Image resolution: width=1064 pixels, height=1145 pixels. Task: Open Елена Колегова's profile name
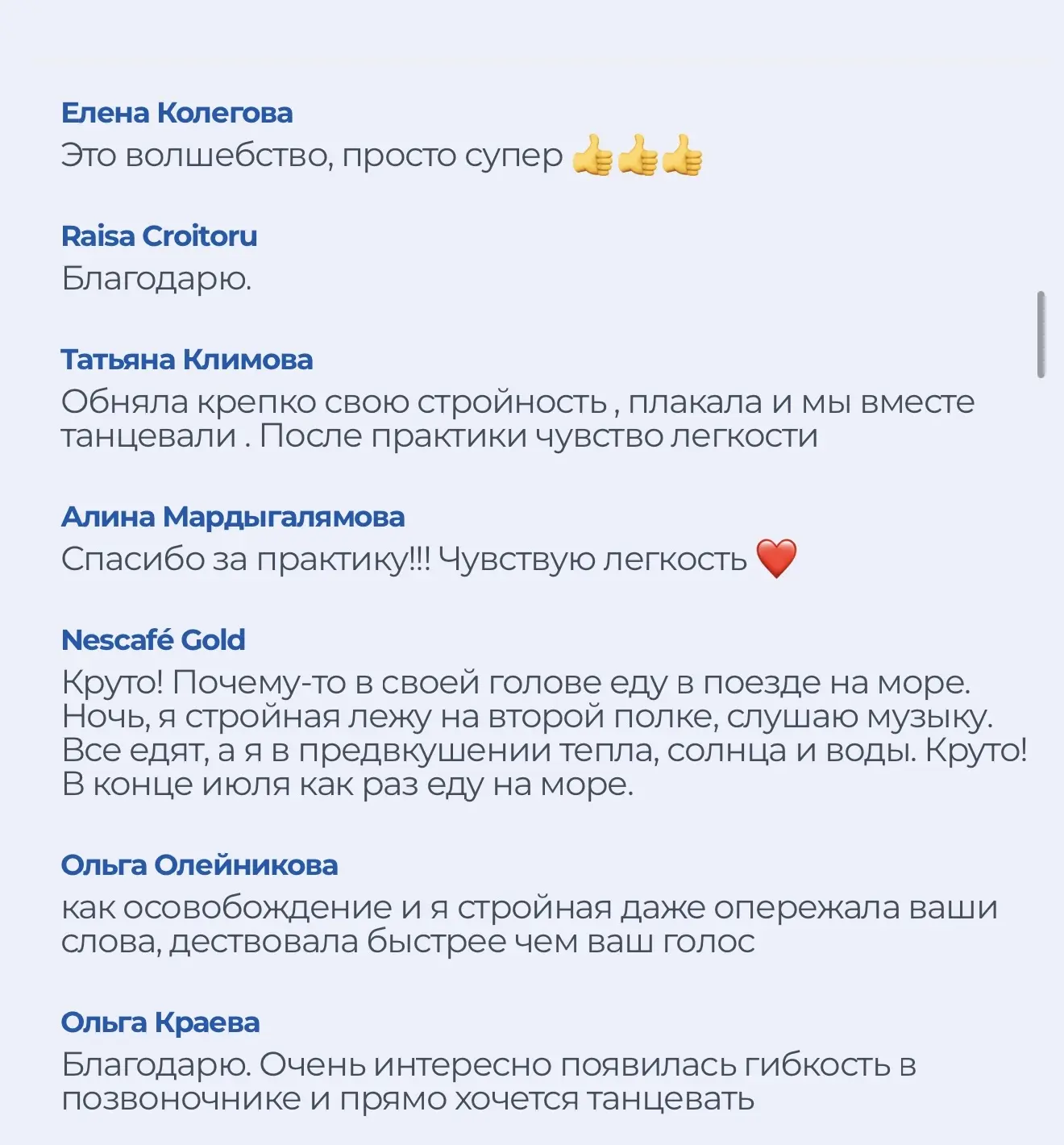pyautogui.click(x=177, y=113)
